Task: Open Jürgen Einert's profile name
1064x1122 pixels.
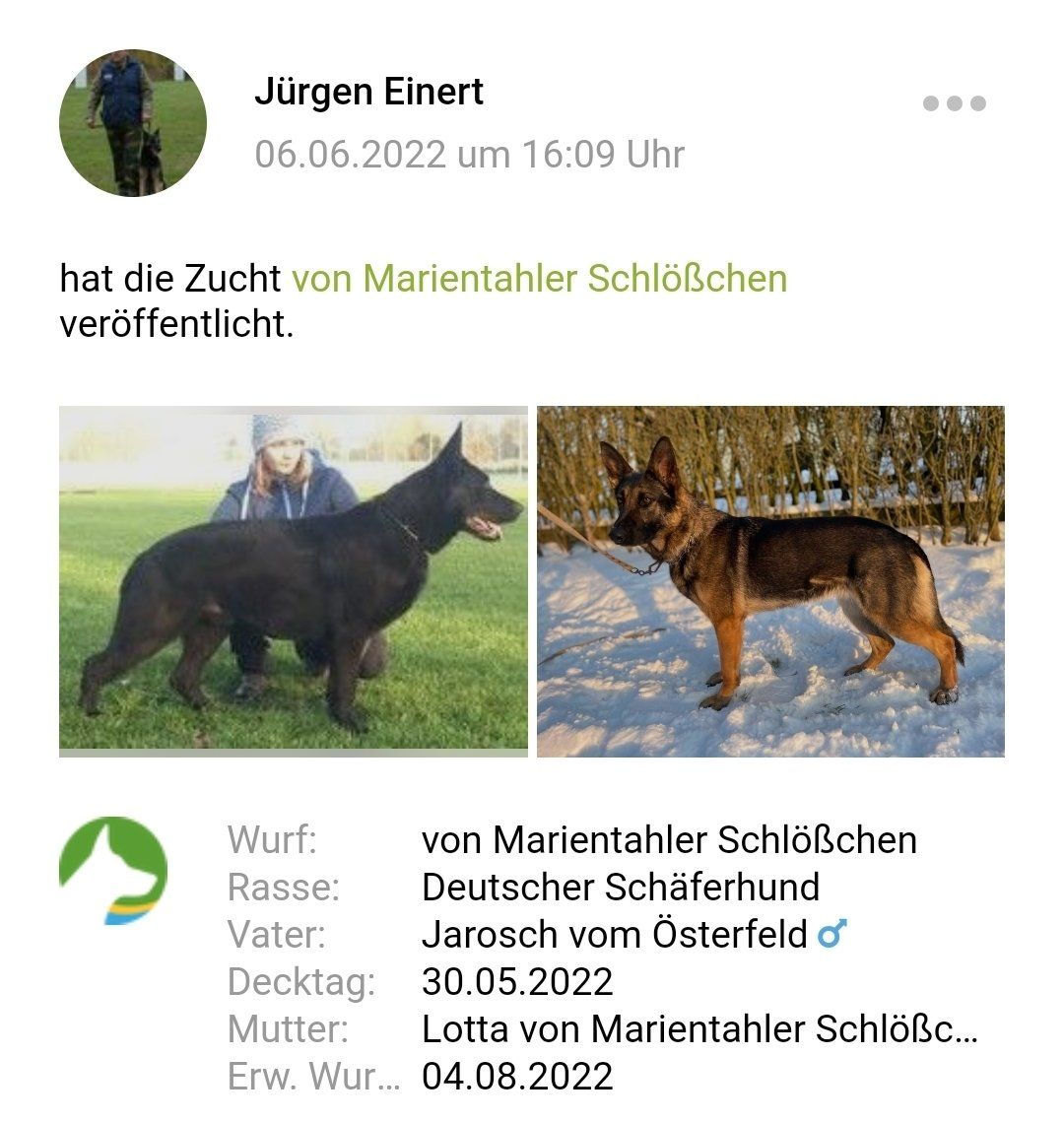Action: (x=368, y=93)
